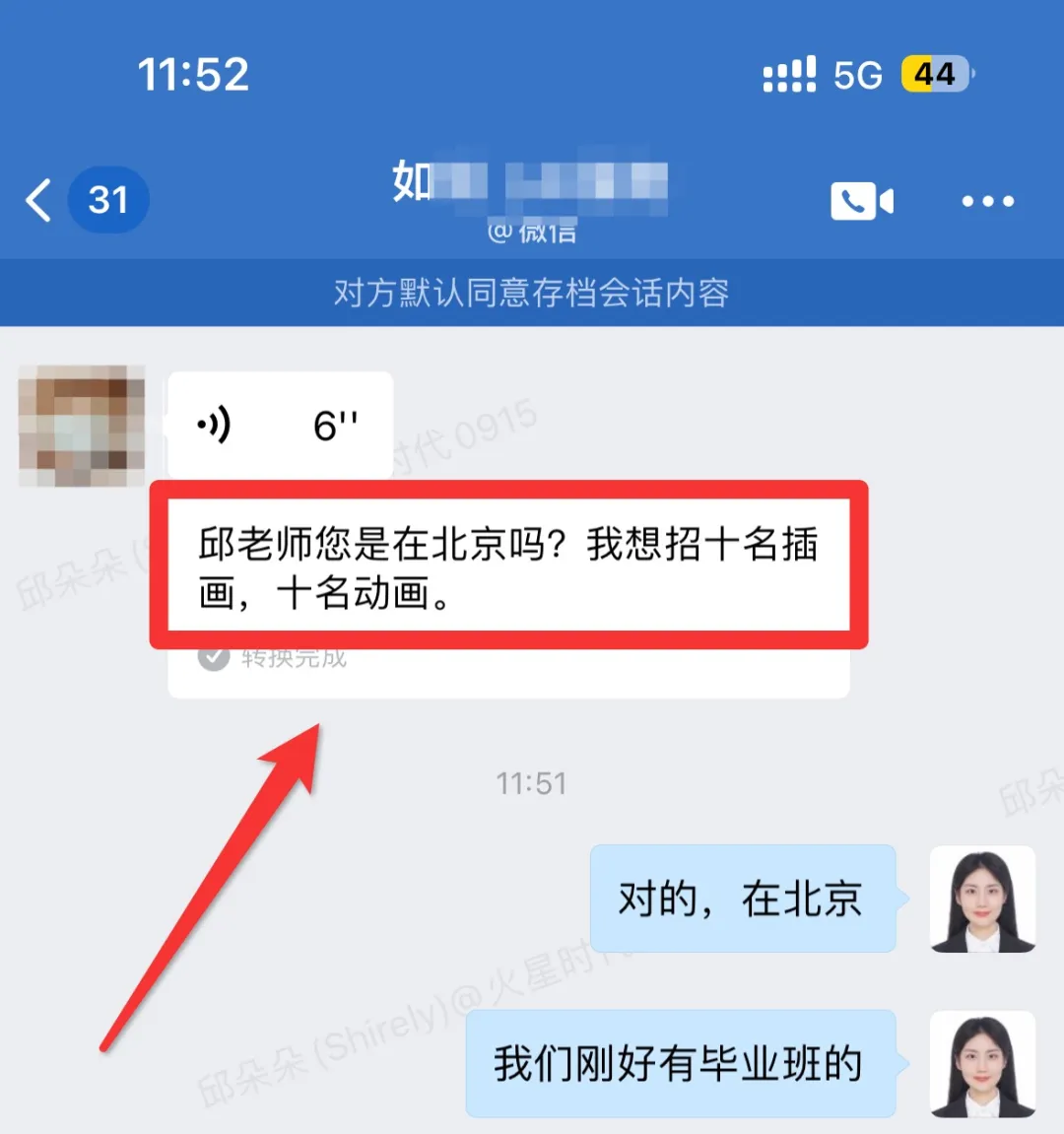This screenshot has height=1134, width=1064.
Task: Open the three-dot more options menu
Action: tap(987, 201)
